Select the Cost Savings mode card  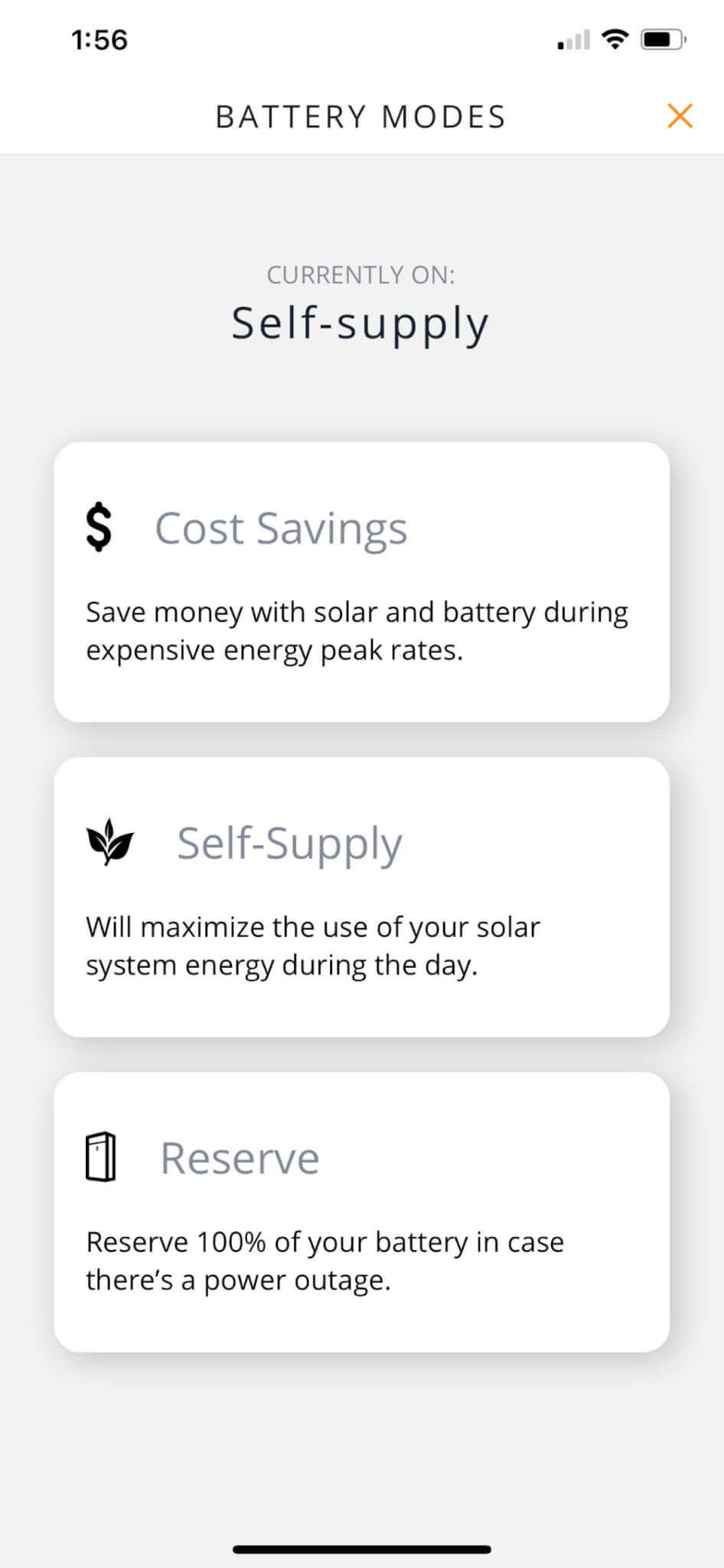361,582
